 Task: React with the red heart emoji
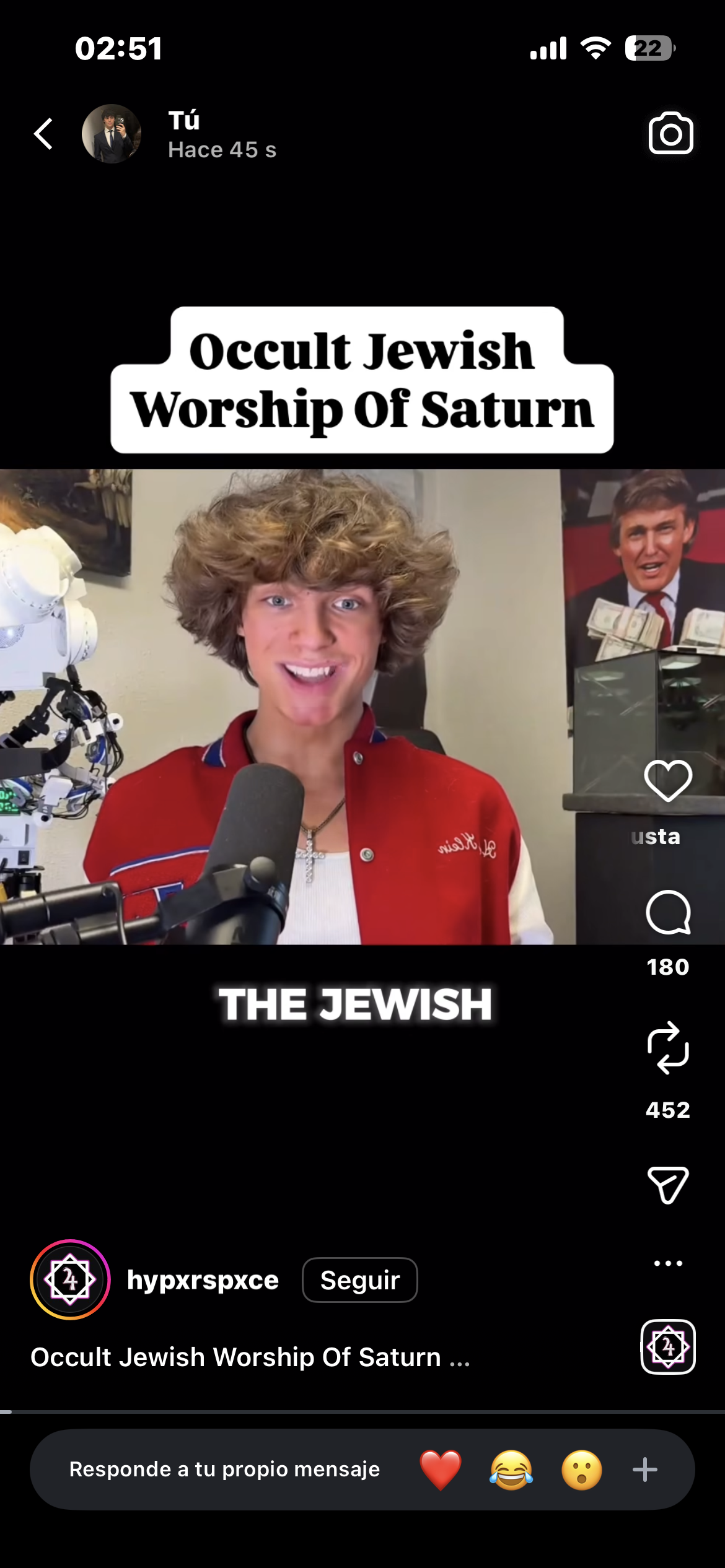441,1470
